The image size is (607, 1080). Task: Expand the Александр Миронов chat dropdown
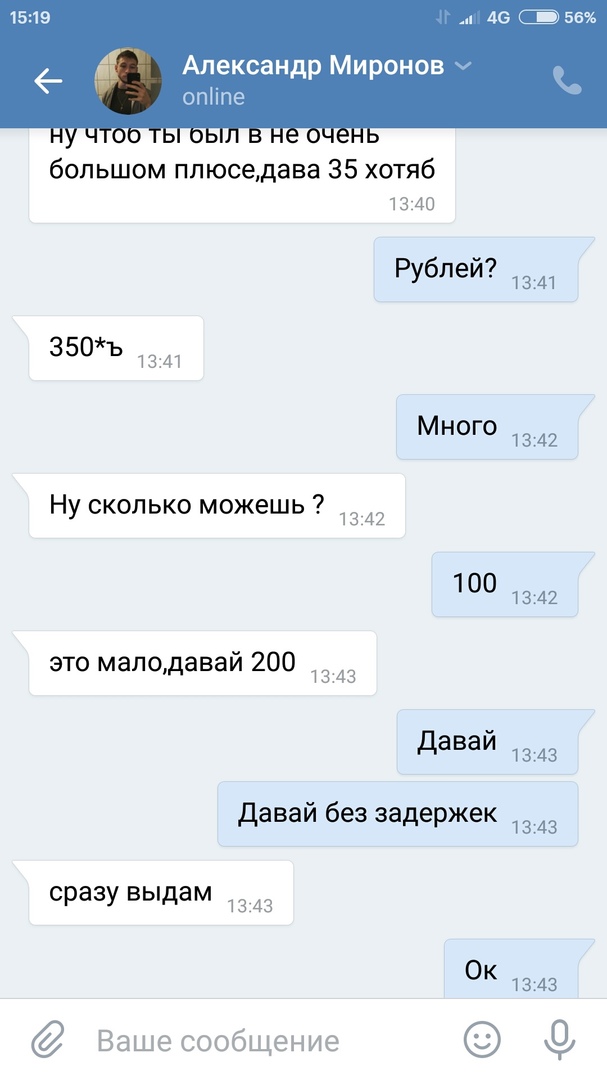click(x=462, y=66)
